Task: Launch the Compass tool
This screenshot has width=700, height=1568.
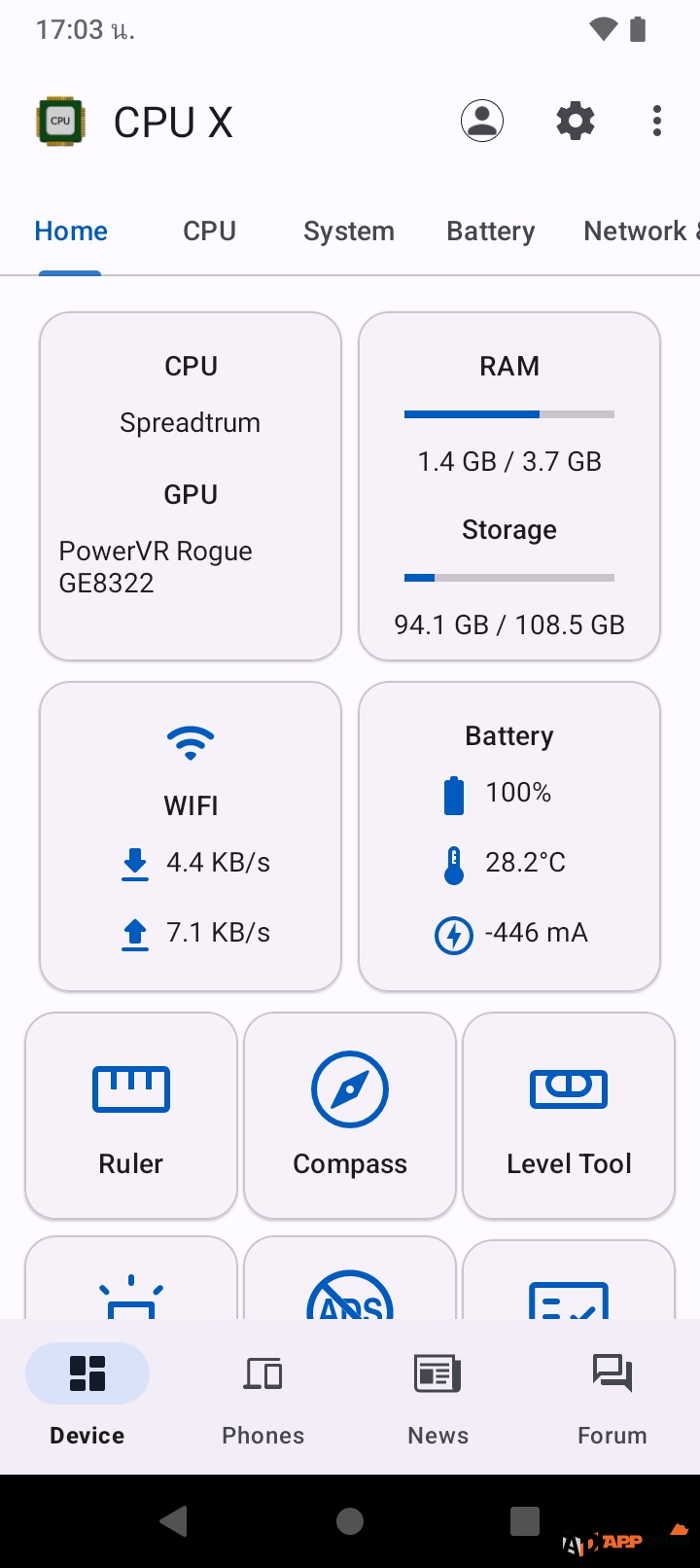Action: tap(350, 1116)
